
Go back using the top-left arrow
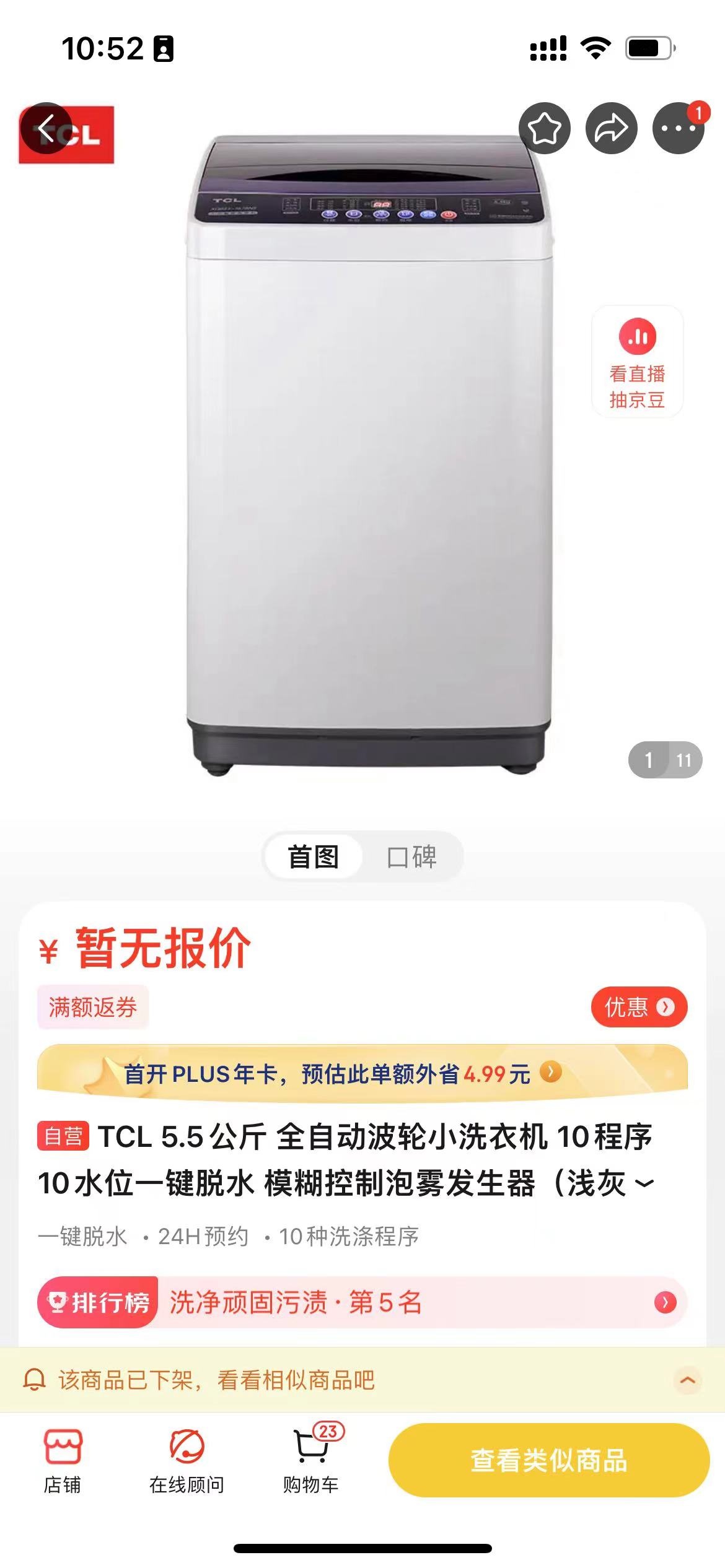46,129
